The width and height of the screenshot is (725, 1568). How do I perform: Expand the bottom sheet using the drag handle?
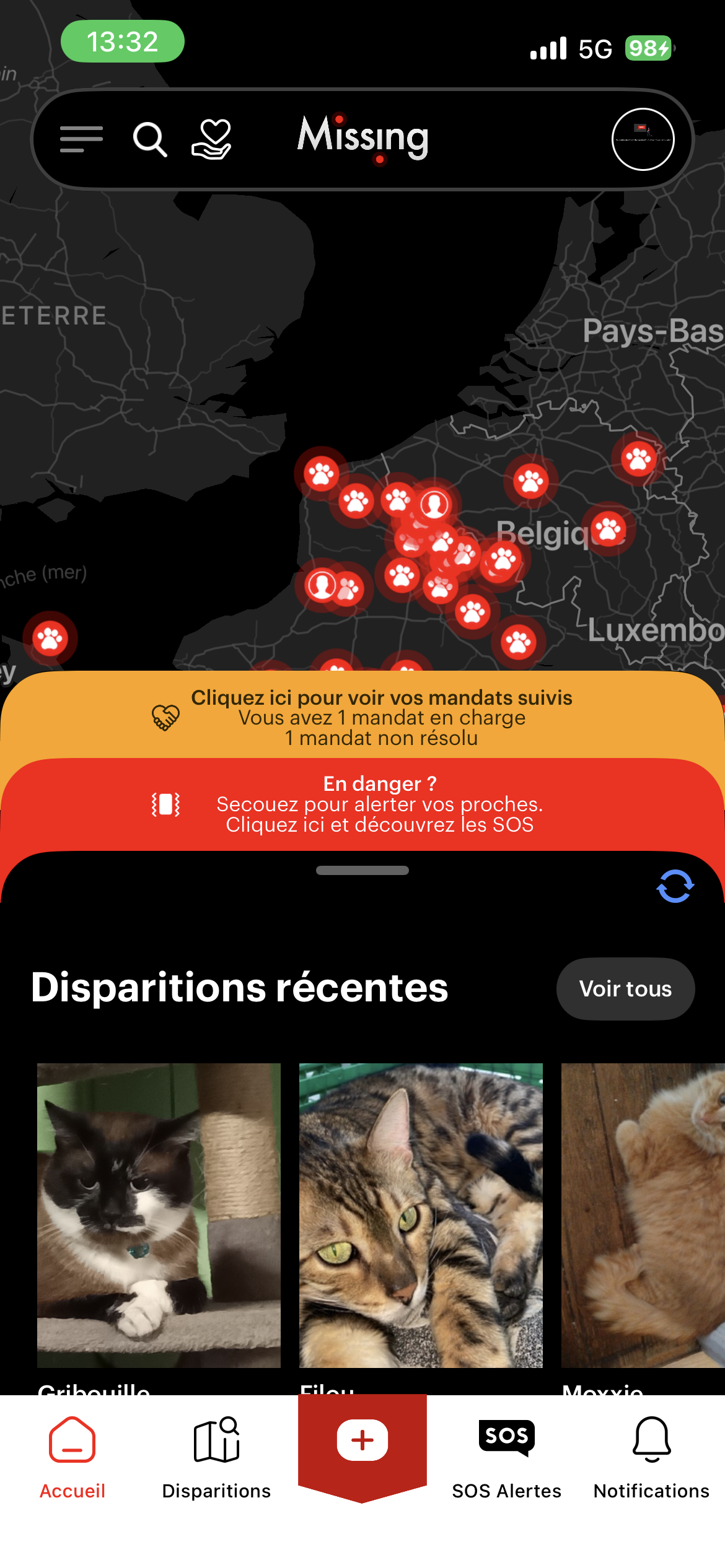(362, 870)
